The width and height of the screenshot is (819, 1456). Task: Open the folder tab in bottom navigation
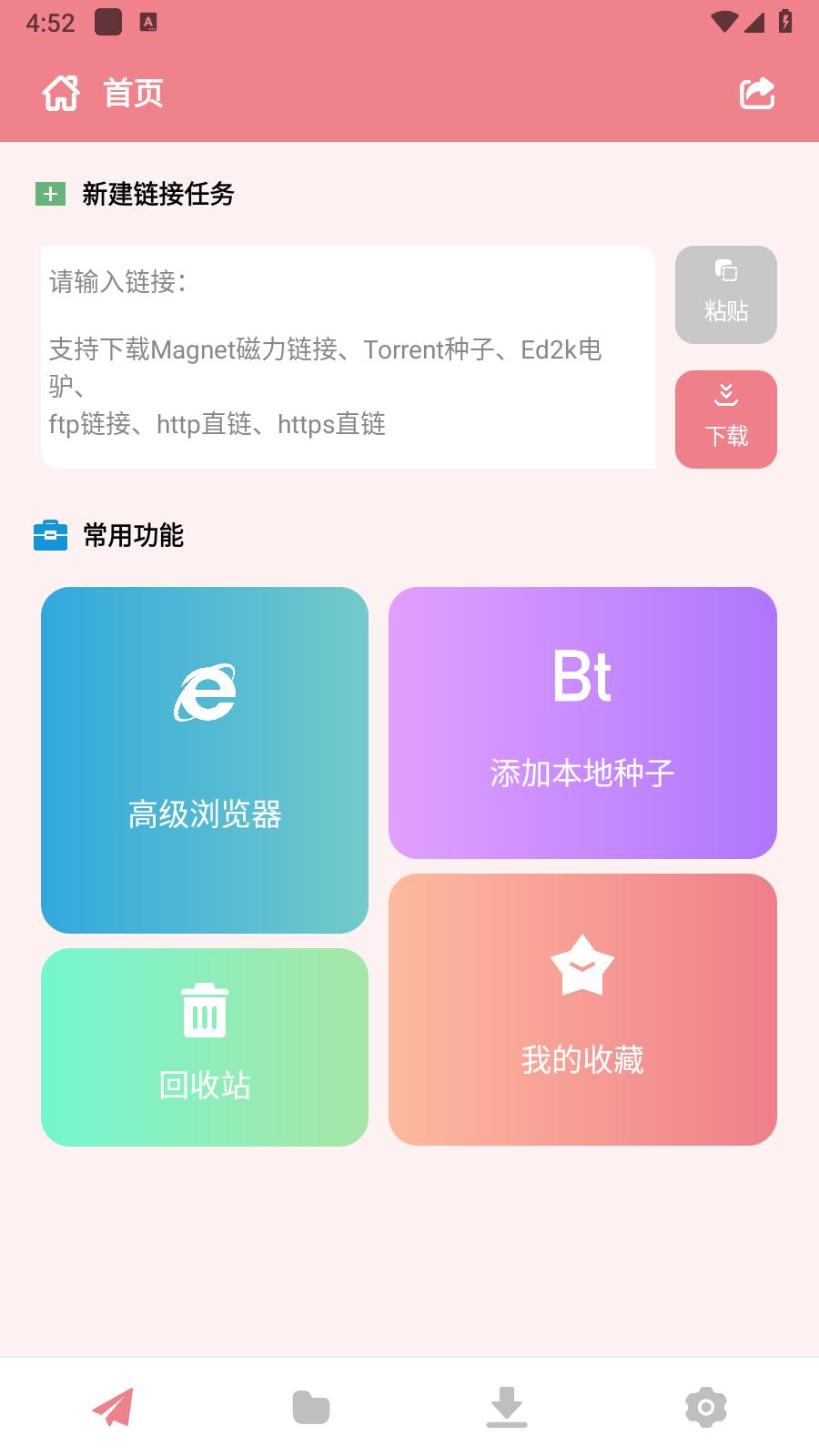tap(309, 1407)
